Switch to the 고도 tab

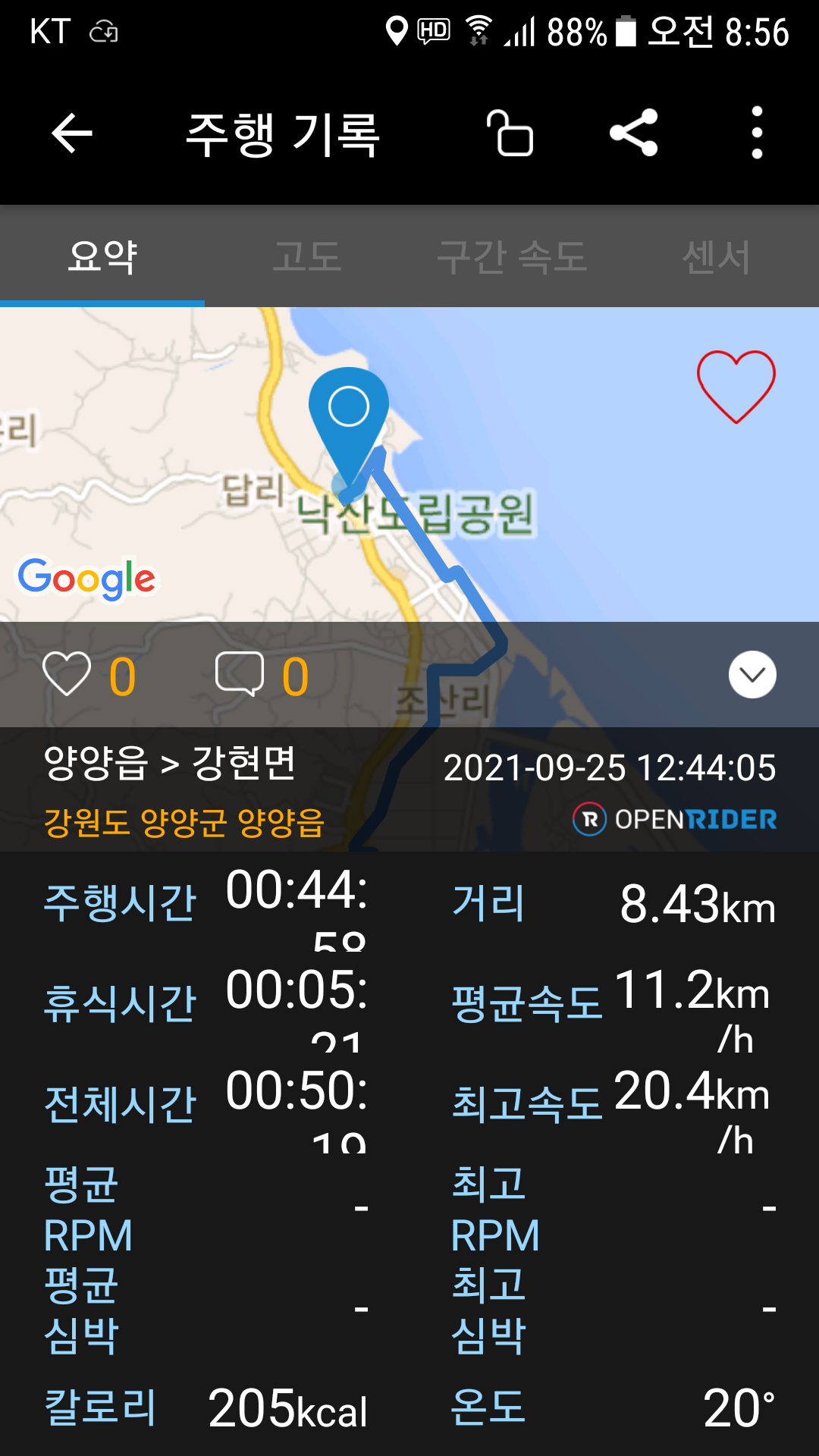pos(307,256)
